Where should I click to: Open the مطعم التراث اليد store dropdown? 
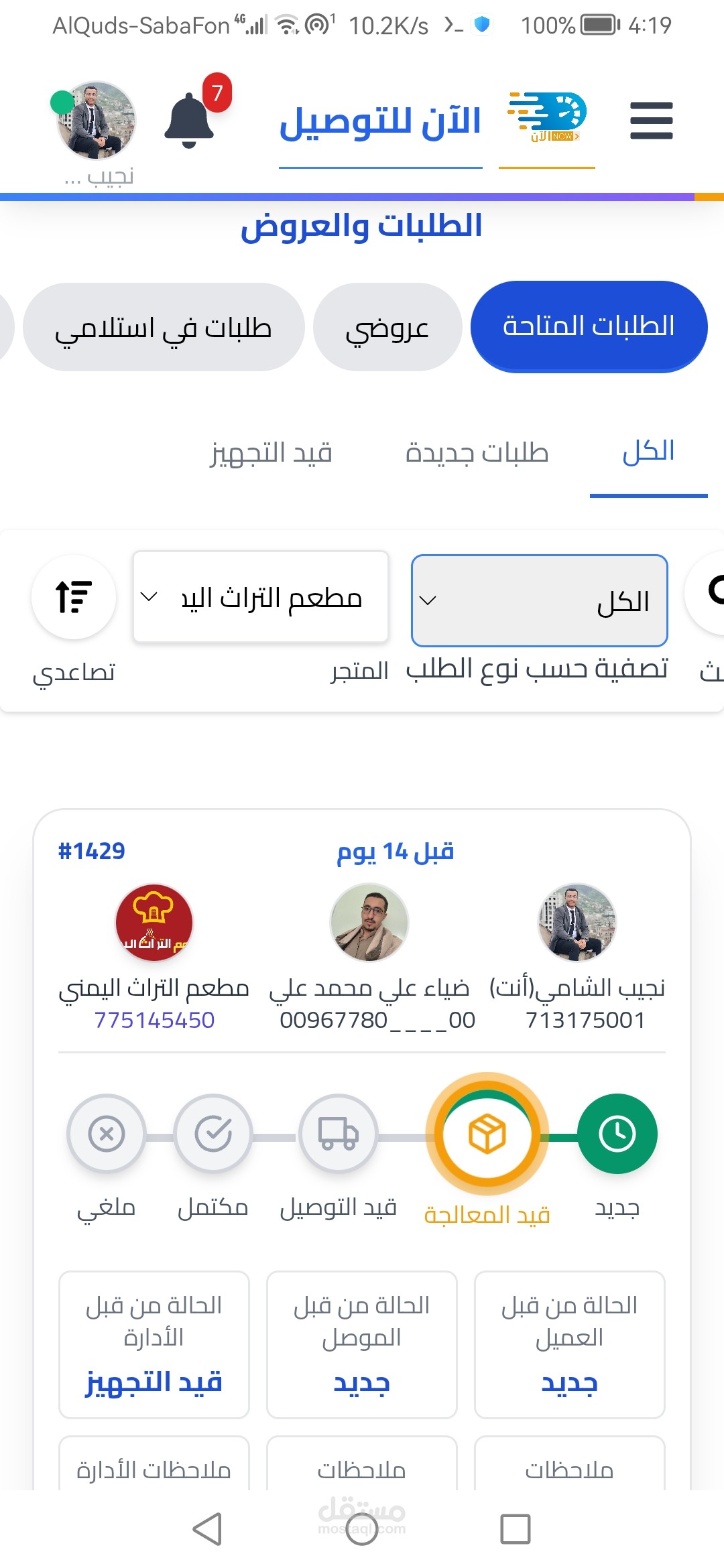[x=260, y=597]
